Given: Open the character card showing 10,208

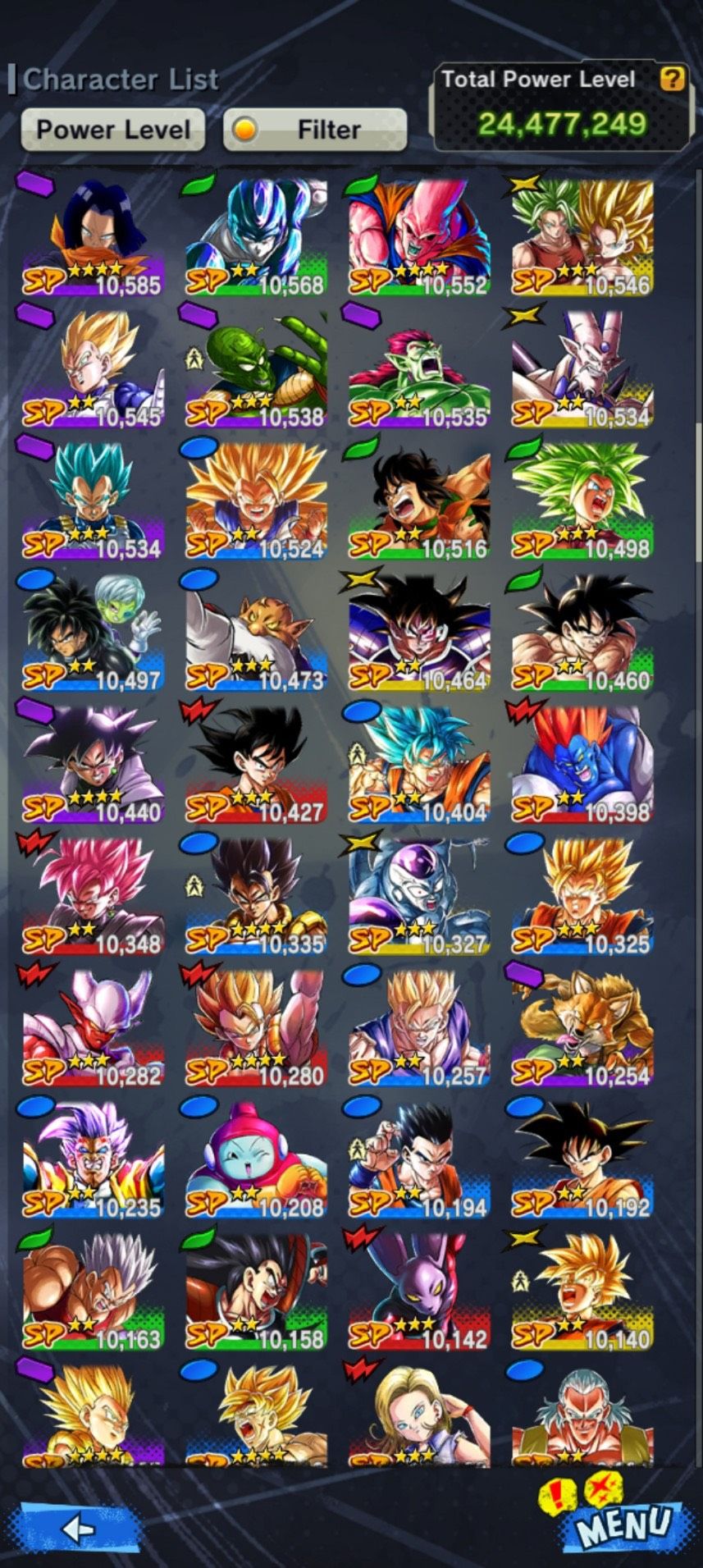Looking at the screenshot, I should (x=255, y=1159).
